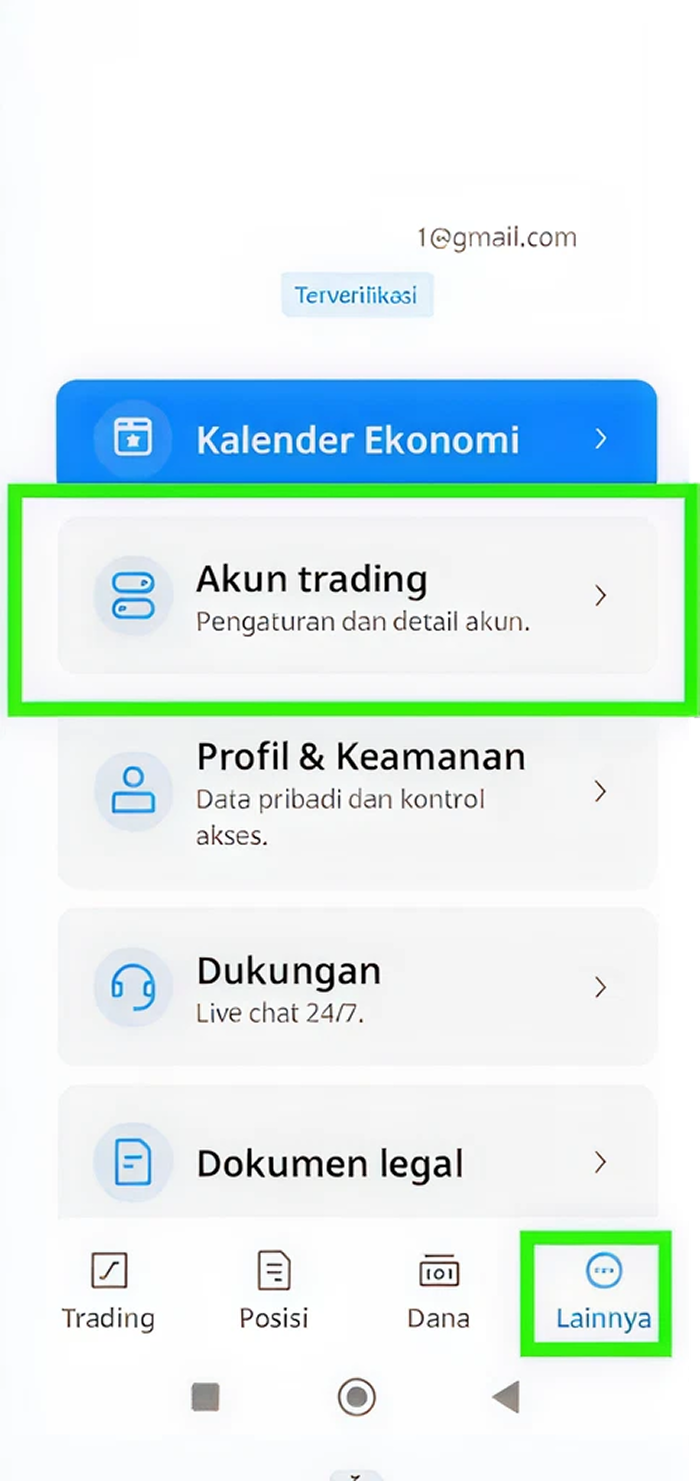Go to Profil & Keamanan

[x=356, y=793]
